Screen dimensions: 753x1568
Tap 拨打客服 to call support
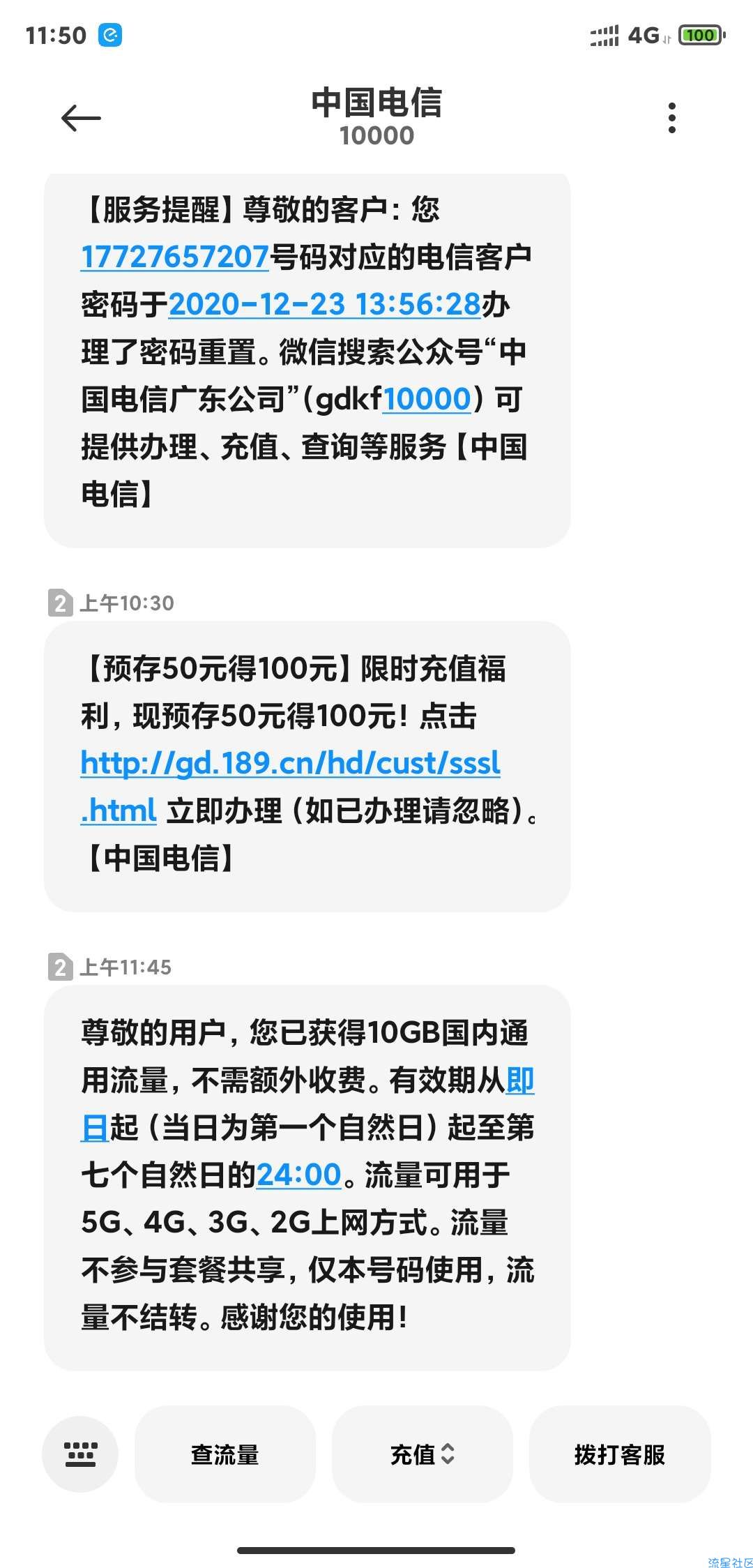pyautogui.click(x=620, y=1454)
